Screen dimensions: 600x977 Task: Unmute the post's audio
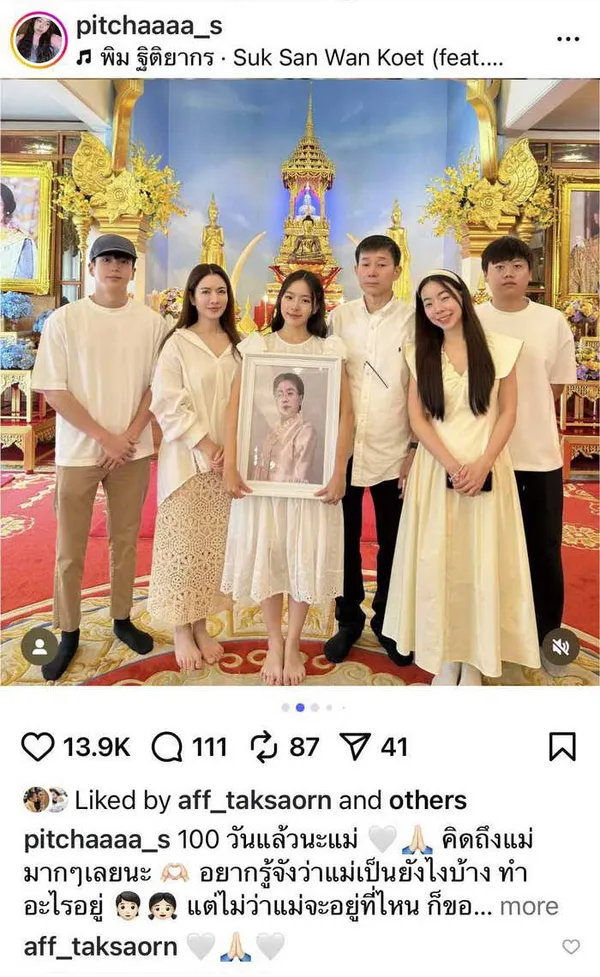[560, 646]
